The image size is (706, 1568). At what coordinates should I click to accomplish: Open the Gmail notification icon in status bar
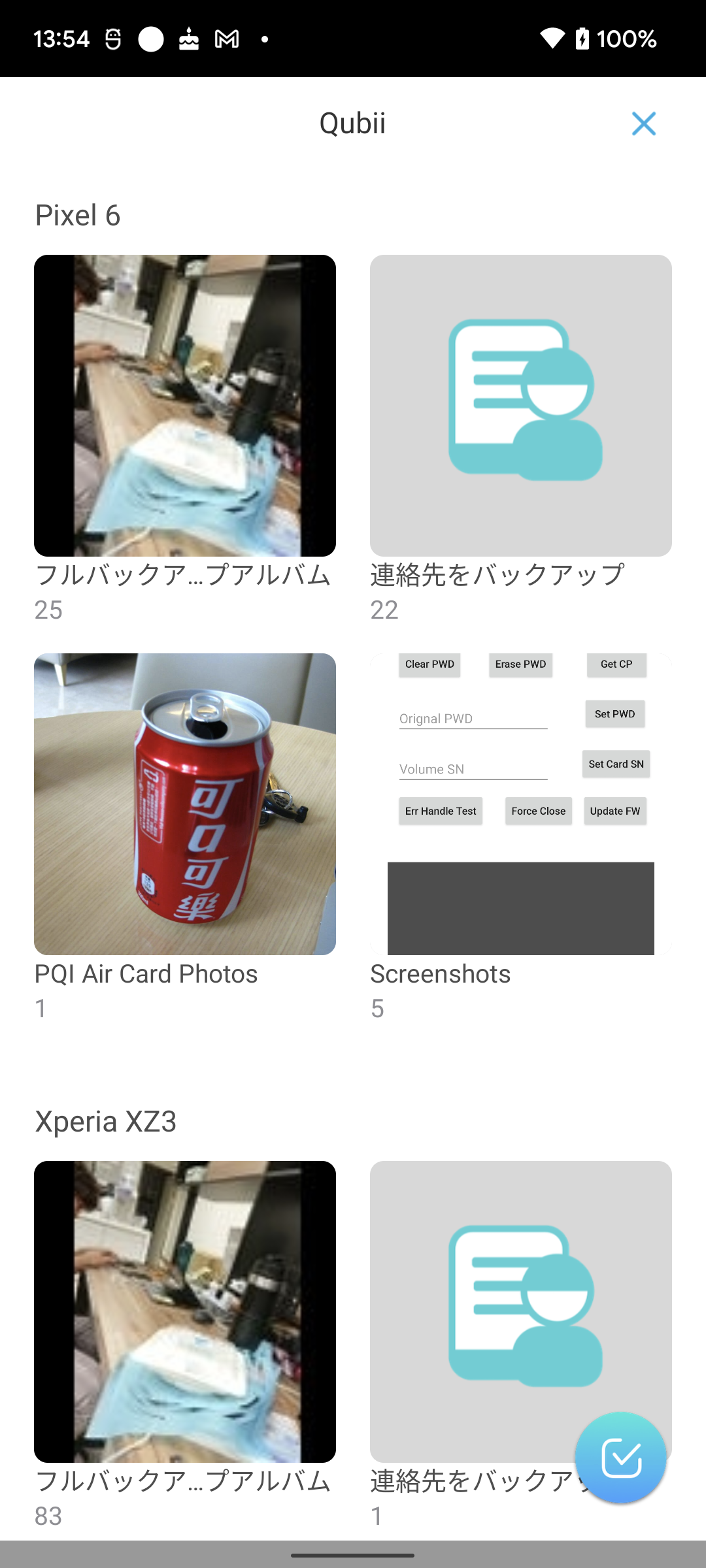226,39
